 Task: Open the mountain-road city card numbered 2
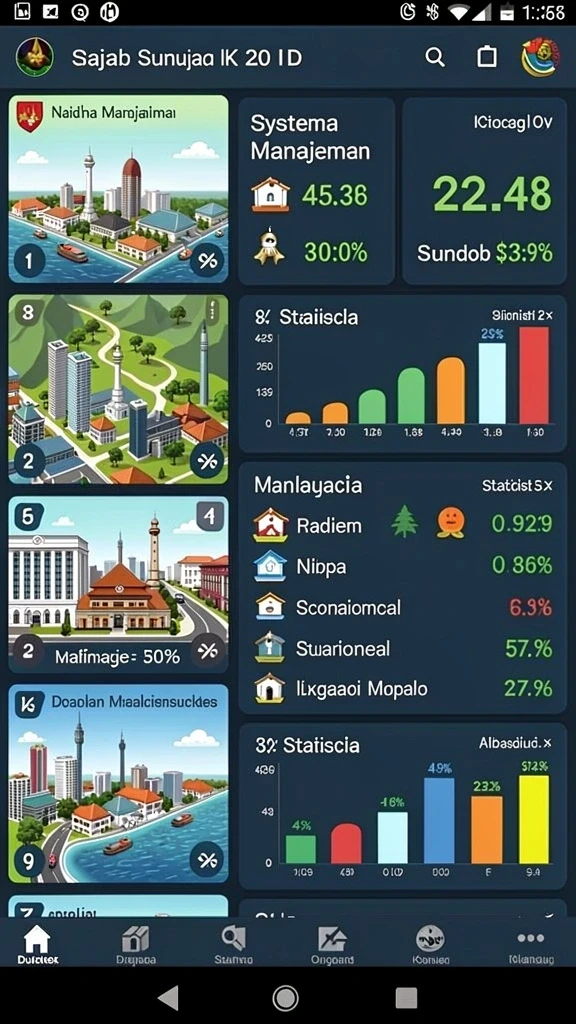coord(119,389)
